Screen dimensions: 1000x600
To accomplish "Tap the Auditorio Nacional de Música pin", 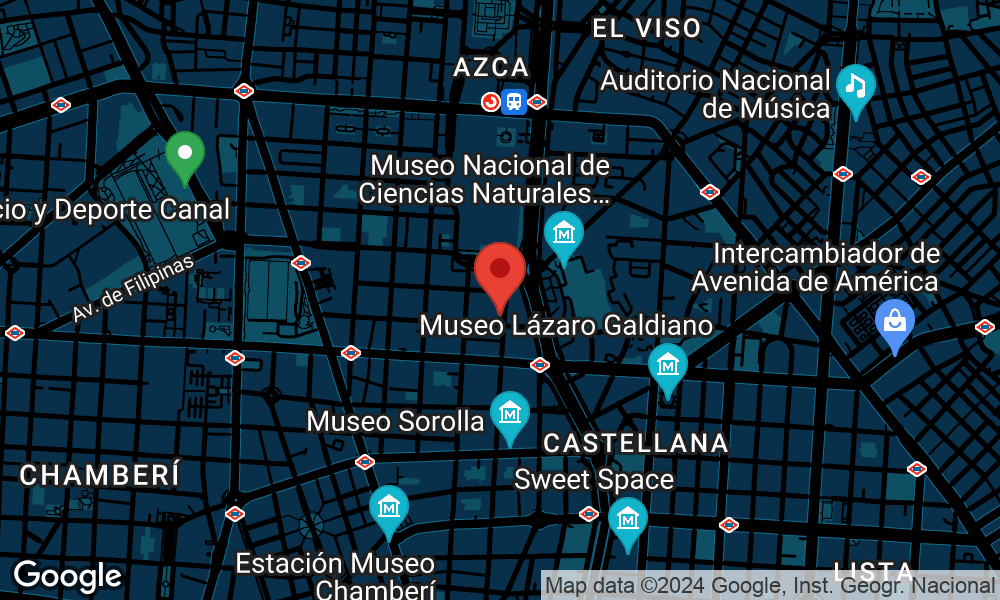I will pyautogui.click(x=855, y=87).
